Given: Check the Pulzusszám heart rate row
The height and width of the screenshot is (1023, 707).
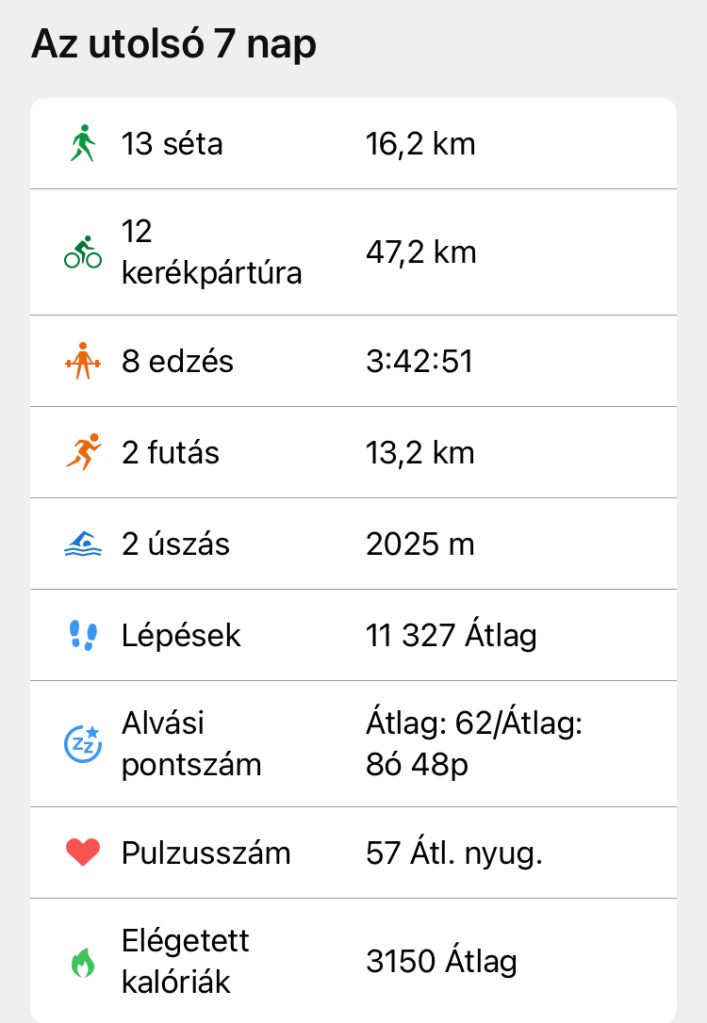Looking at the screenshot, I should point(353,853).
